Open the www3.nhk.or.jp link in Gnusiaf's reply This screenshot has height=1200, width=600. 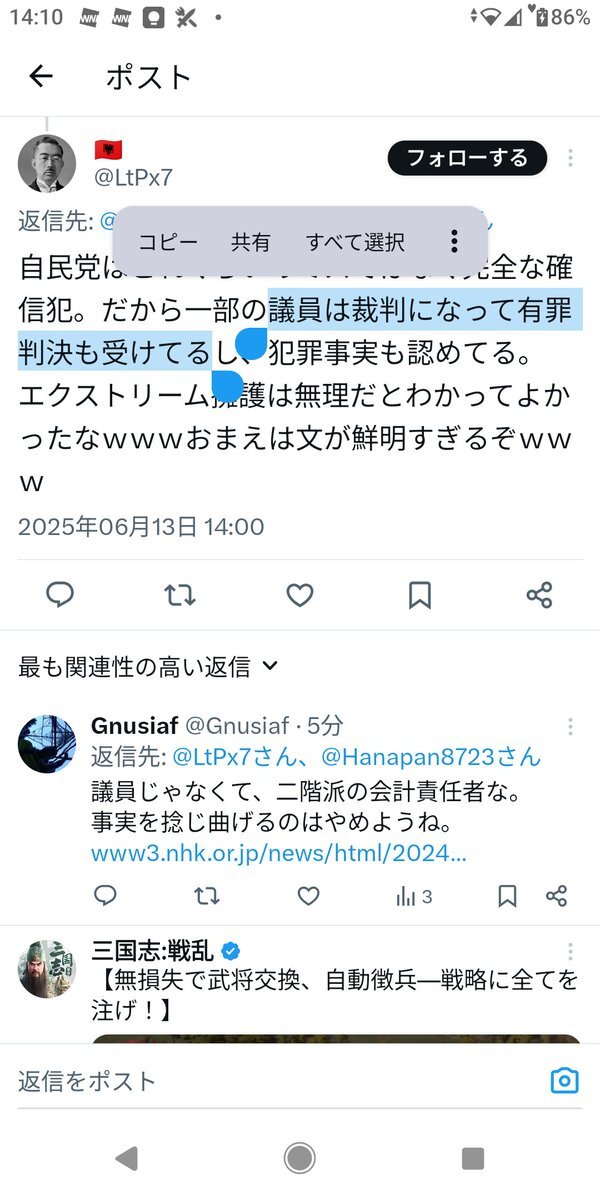pyautogui.click(x=279, y=853)
